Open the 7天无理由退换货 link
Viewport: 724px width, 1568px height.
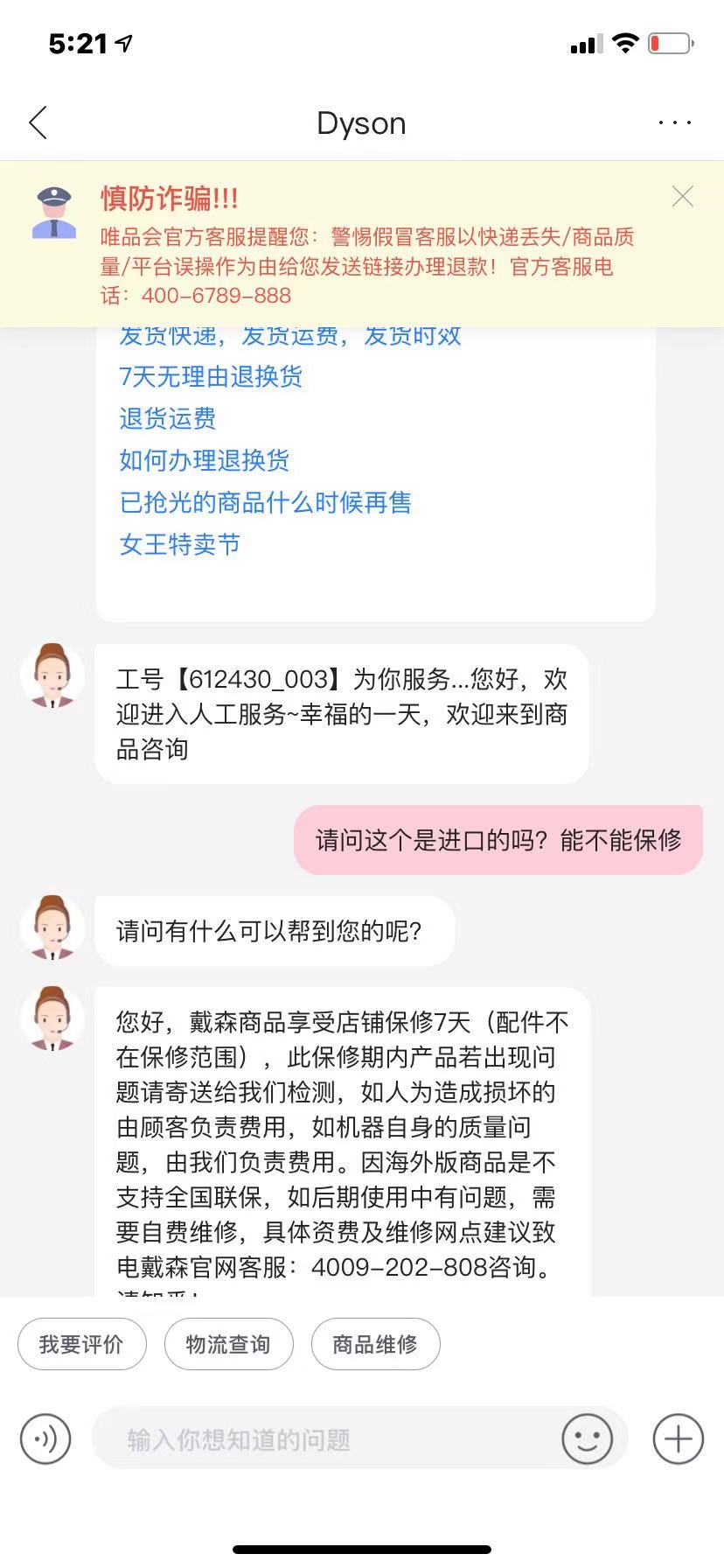tap(211, 376)
